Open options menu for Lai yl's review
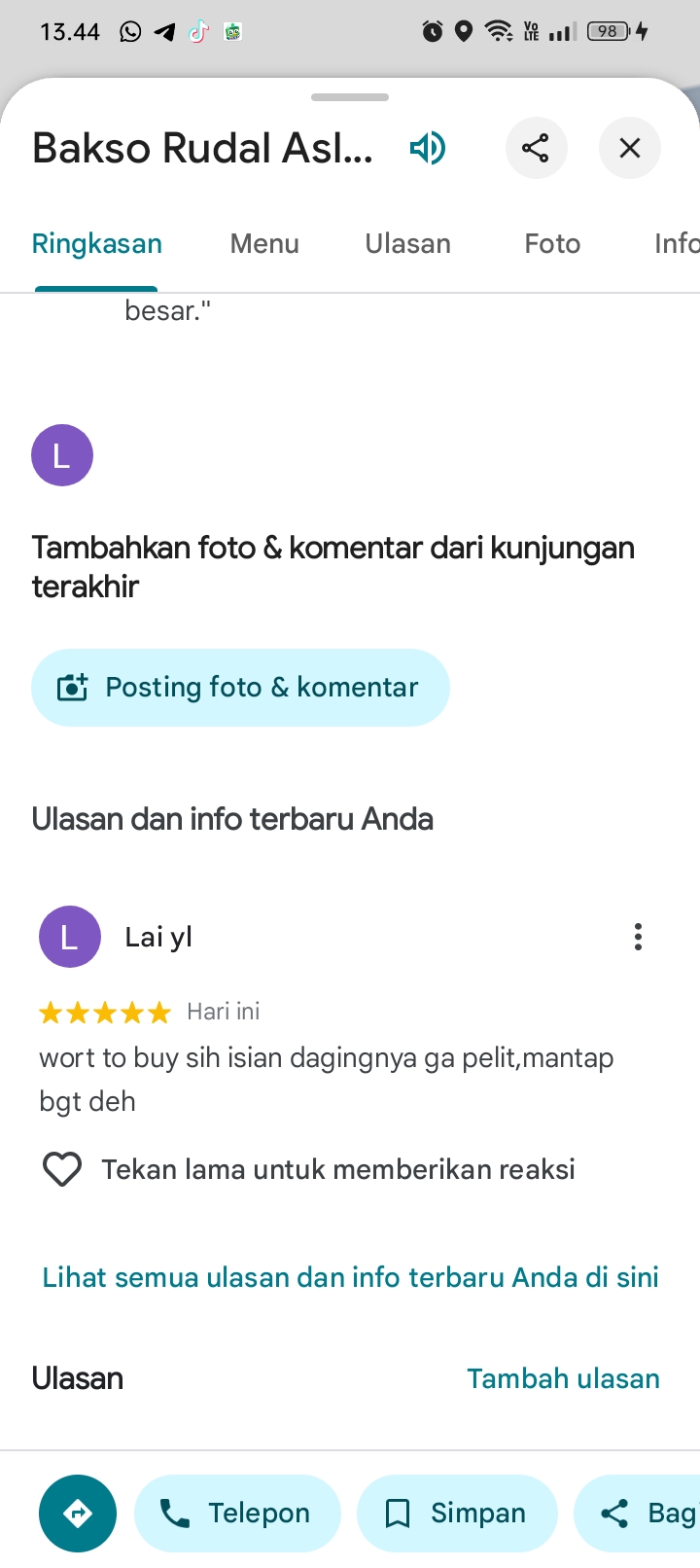700x1568 pixels. 638,937
